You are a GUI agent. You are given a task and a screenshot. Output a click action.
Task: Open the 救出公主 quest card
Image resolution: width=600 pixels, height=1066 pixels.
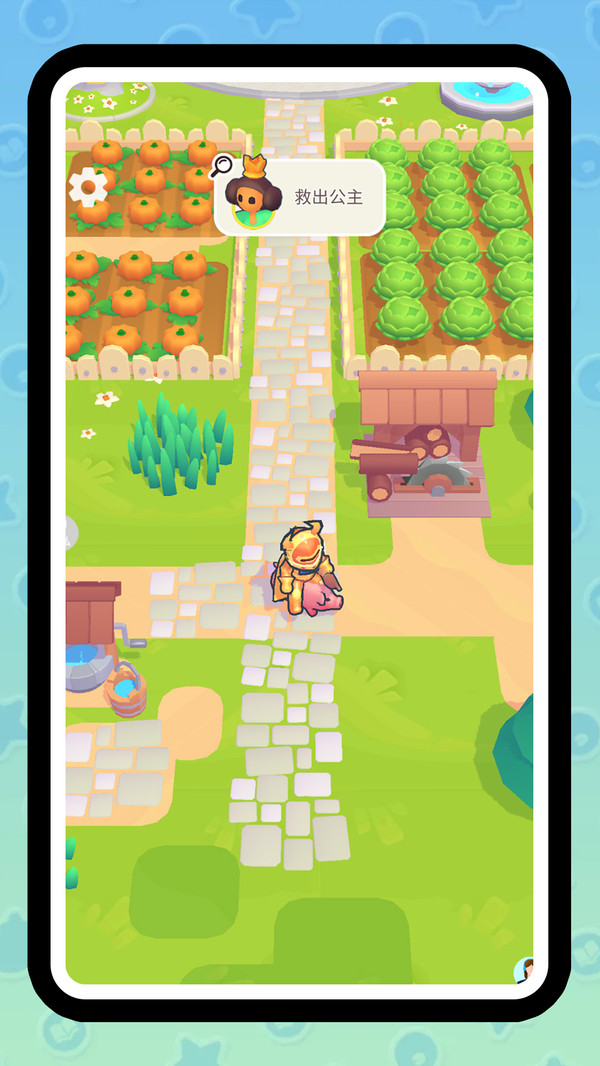point(300,197)
